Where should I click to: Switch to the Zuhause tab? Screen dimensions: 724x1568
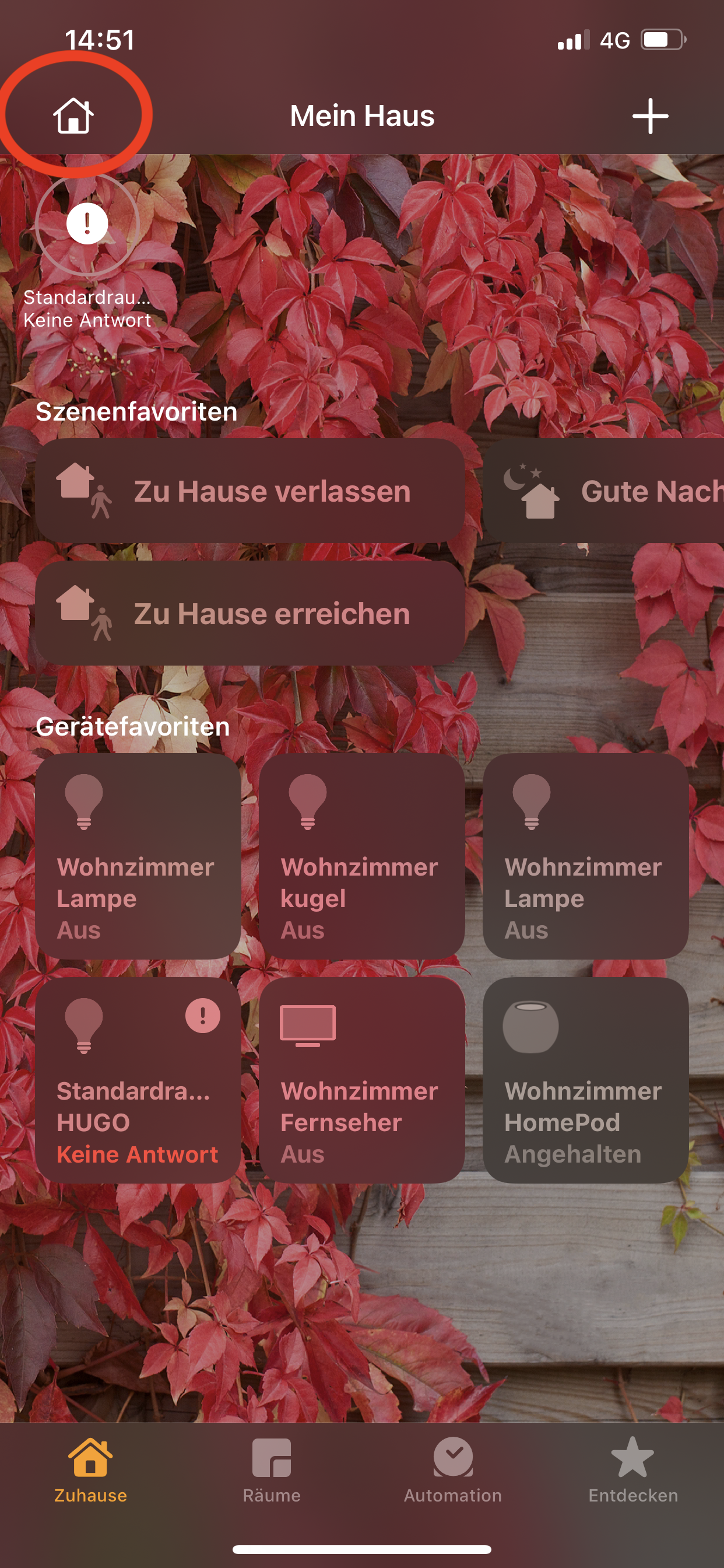click(x=91, y=1469)
